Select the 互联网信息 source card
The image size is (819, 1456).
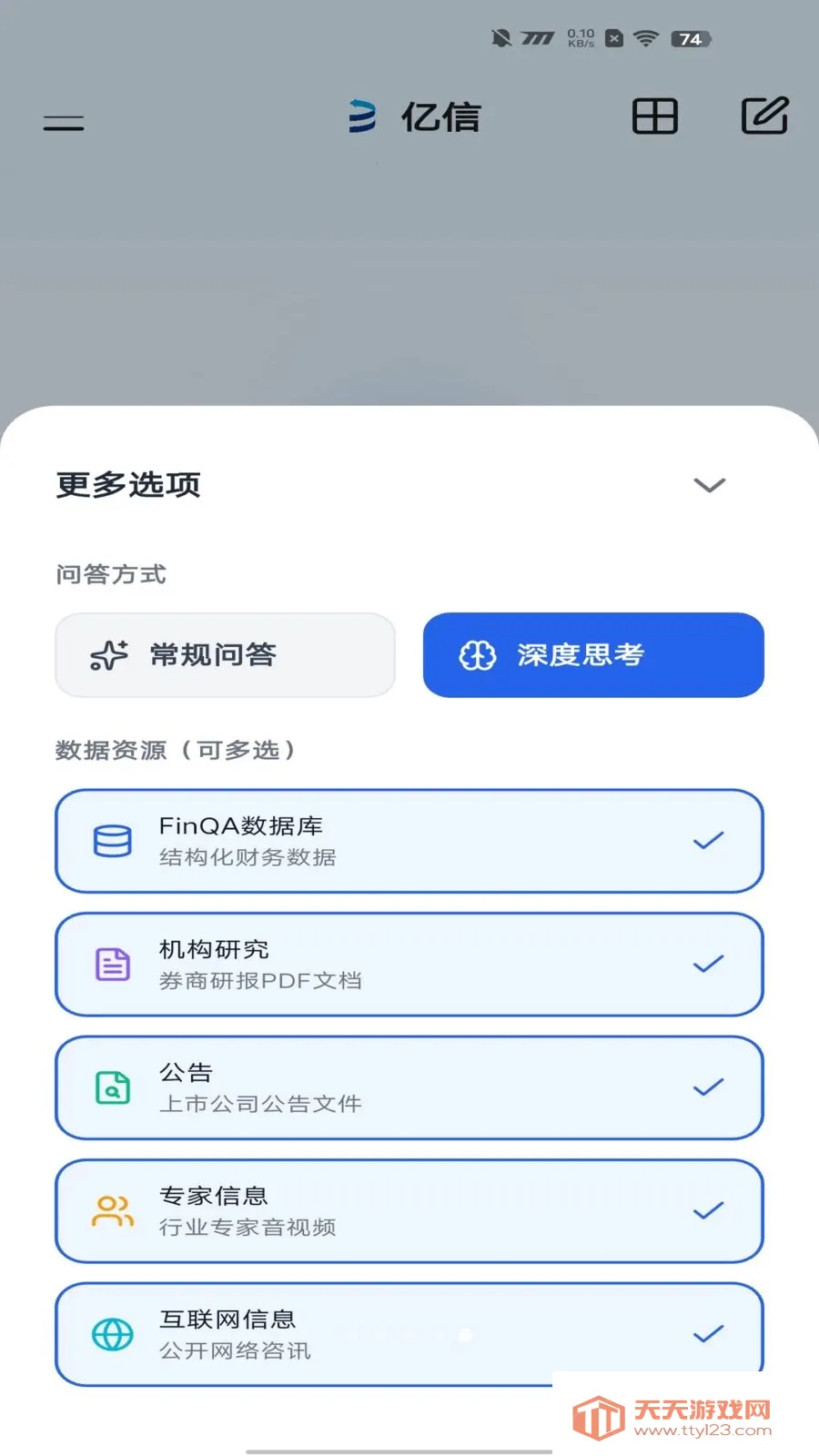click(x=409, y=1335)
